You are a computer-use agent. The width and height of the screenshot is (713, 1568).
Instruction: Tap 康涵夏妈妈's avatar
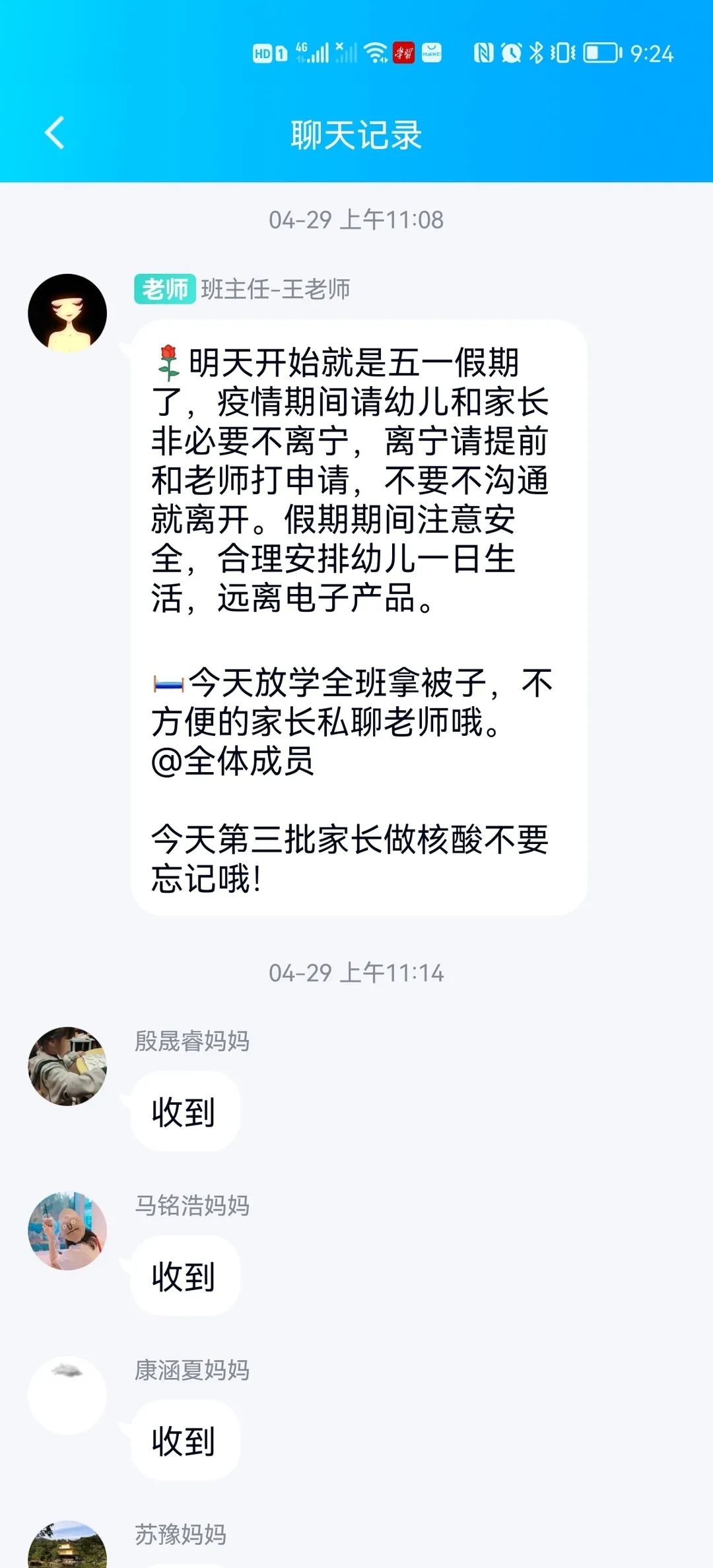(67, 1394)
